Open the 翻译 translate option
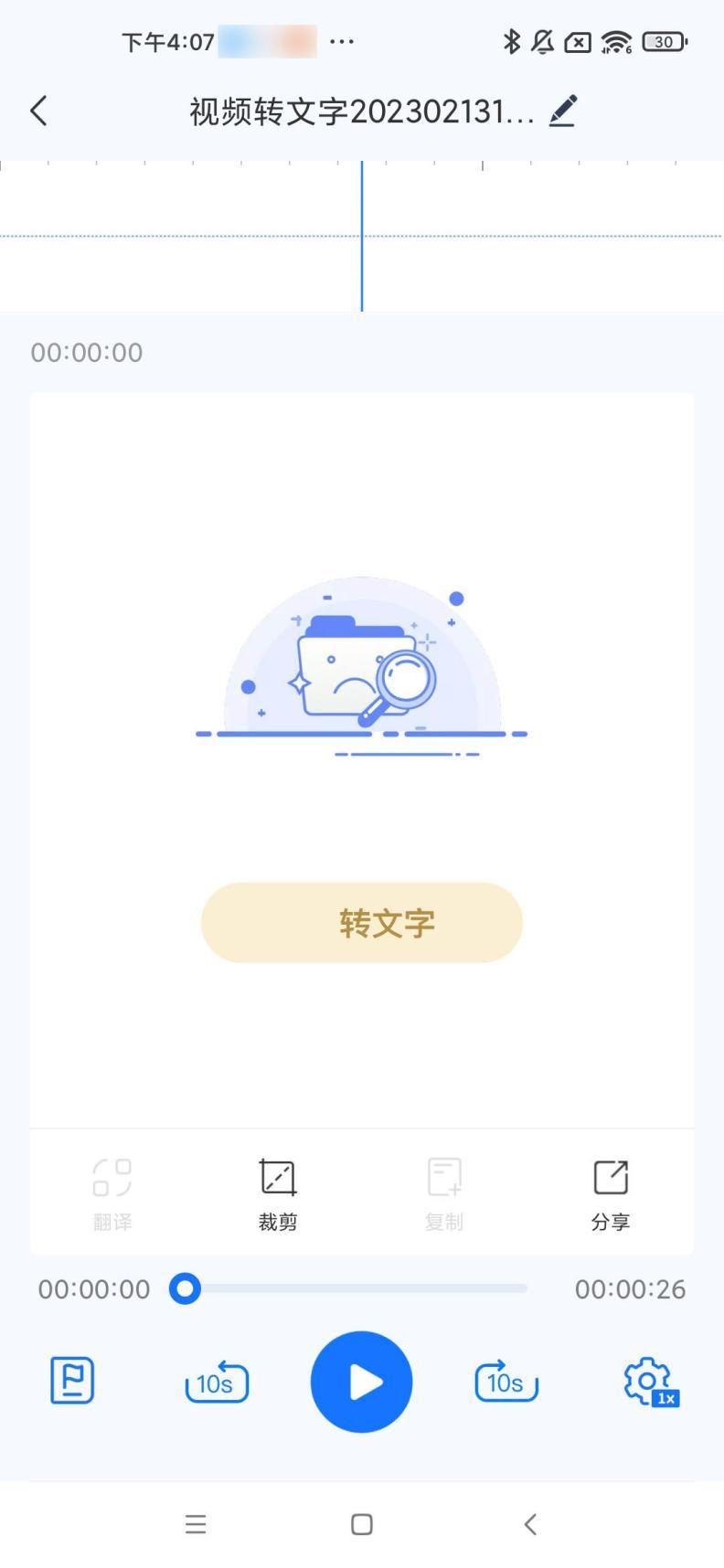The image size is (724, 1568). tap(112, 1193)
